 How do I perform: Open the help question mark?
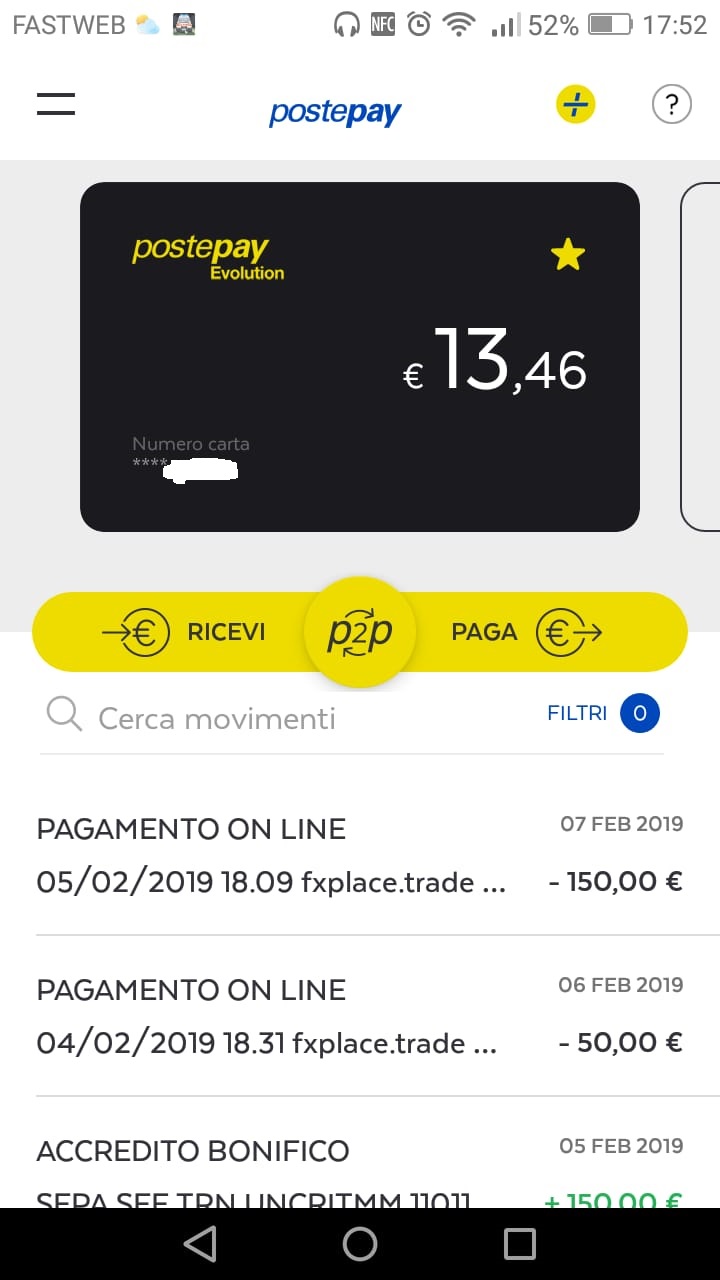coord(671,104)
